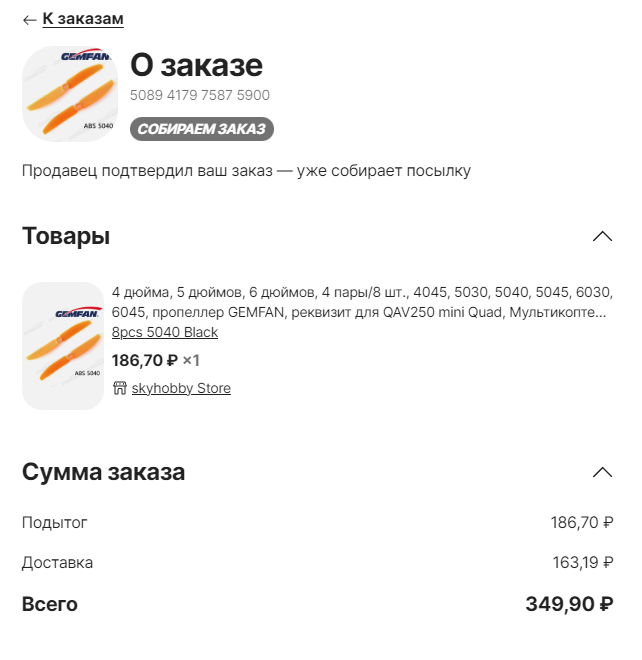
Task: Open the GEMFAN propeller product image in Товары
Action: [x=63, y=346]
